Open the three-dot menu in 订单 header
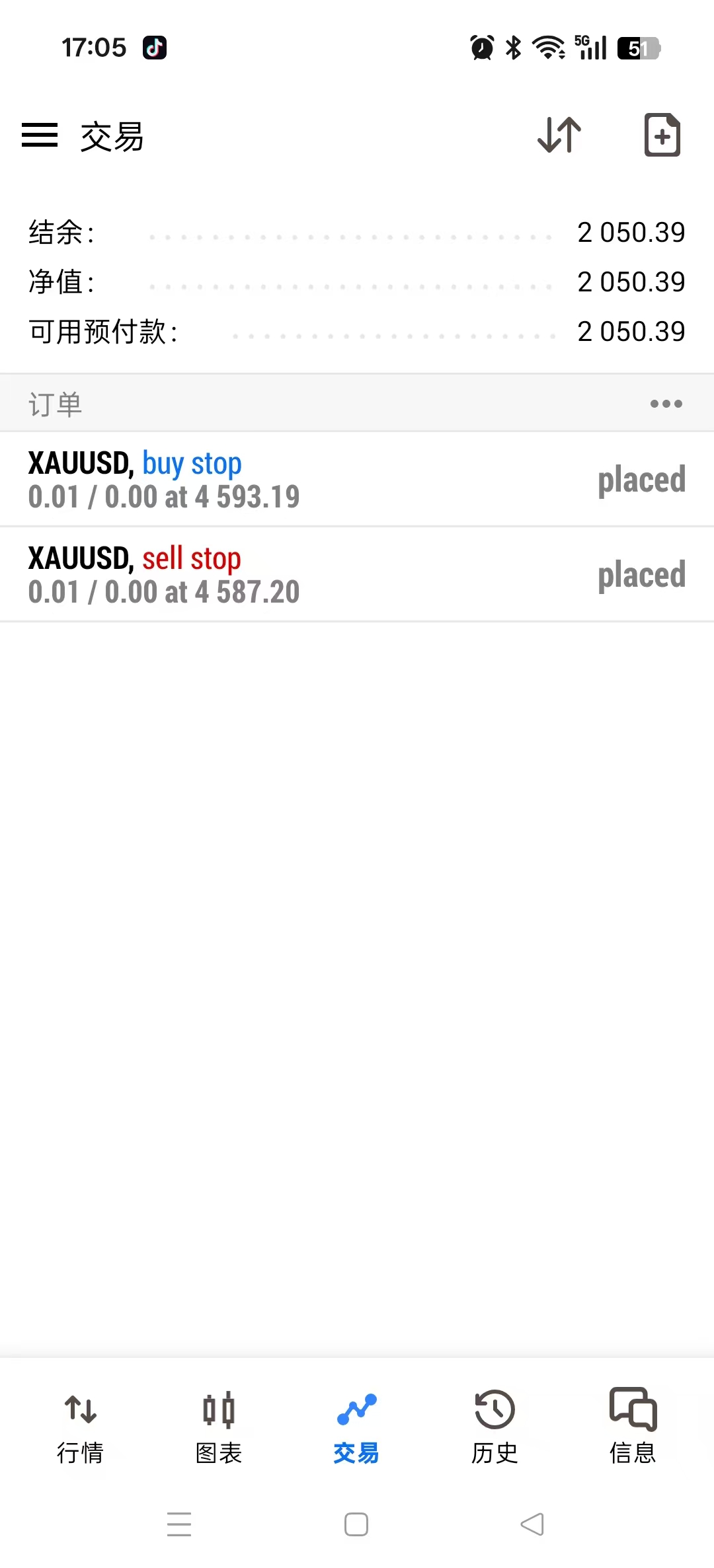 [666, 404]
